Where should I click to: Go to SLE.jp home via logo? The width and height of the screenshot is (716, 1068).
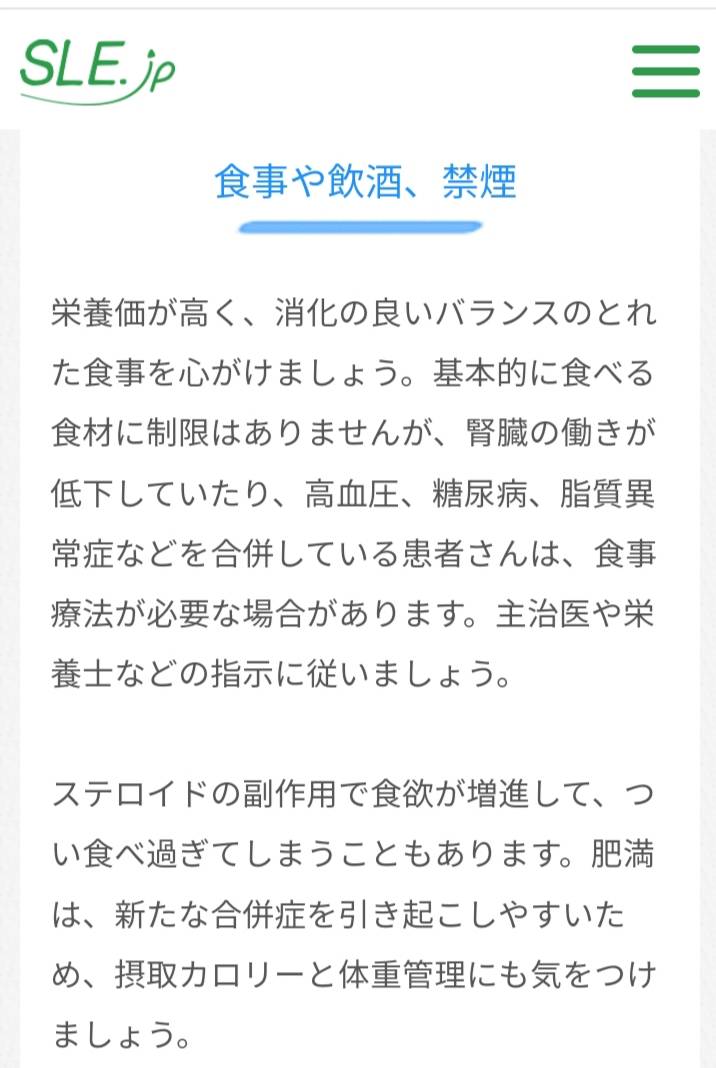(x=98, y=70)
